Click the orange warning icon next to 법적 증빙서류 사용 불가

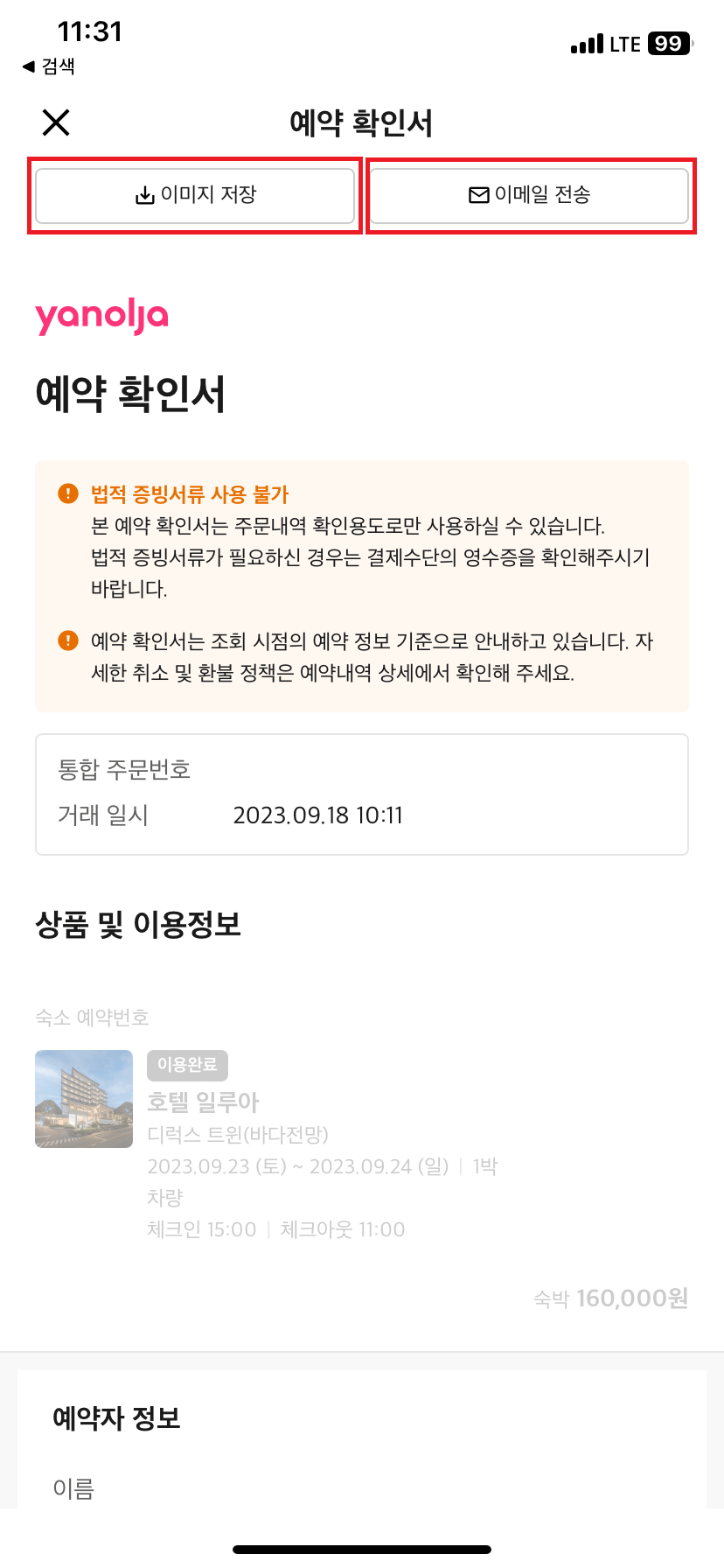point(67,493)
